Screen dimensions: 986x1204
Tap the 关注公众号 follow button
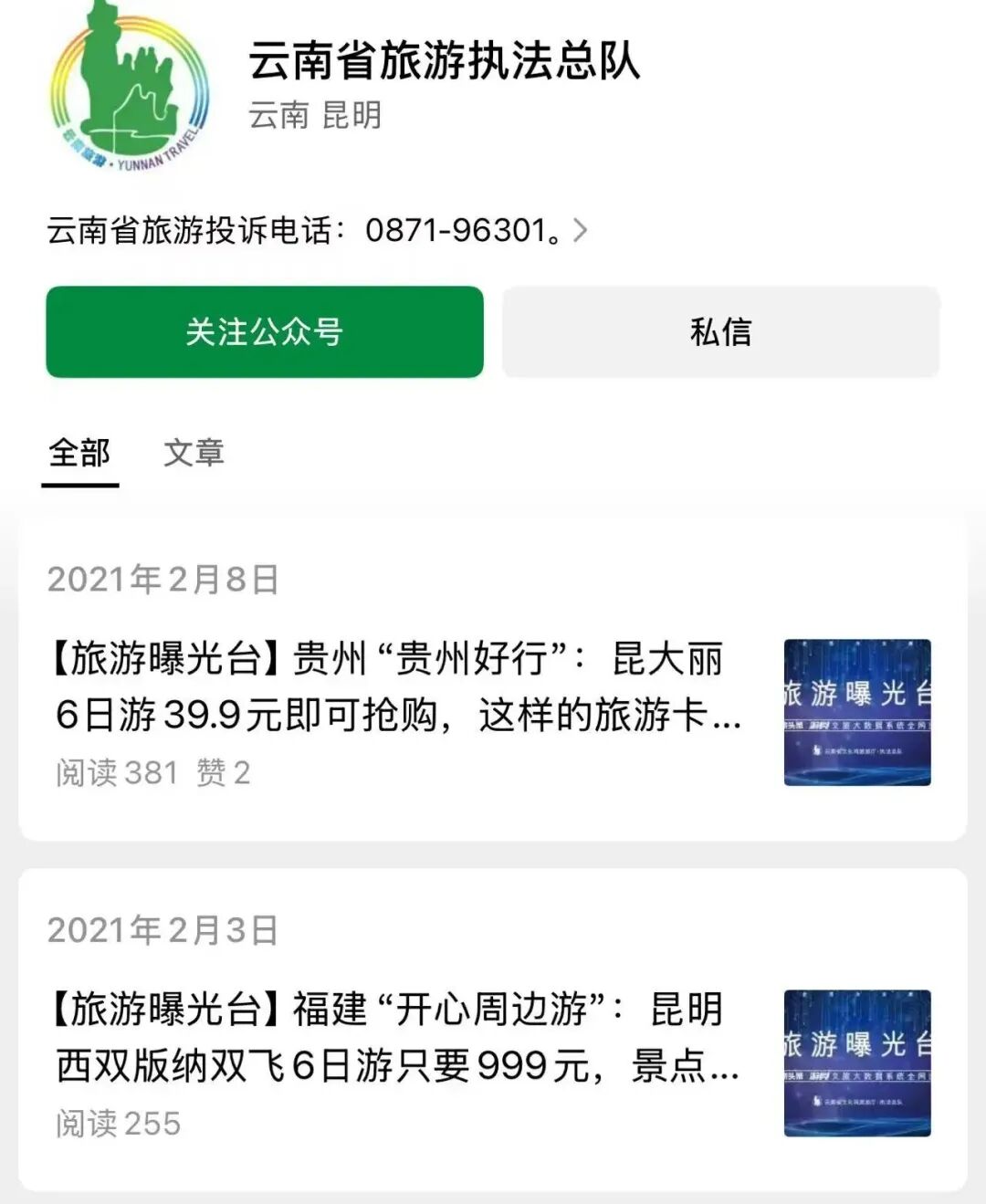coord(264,331)
